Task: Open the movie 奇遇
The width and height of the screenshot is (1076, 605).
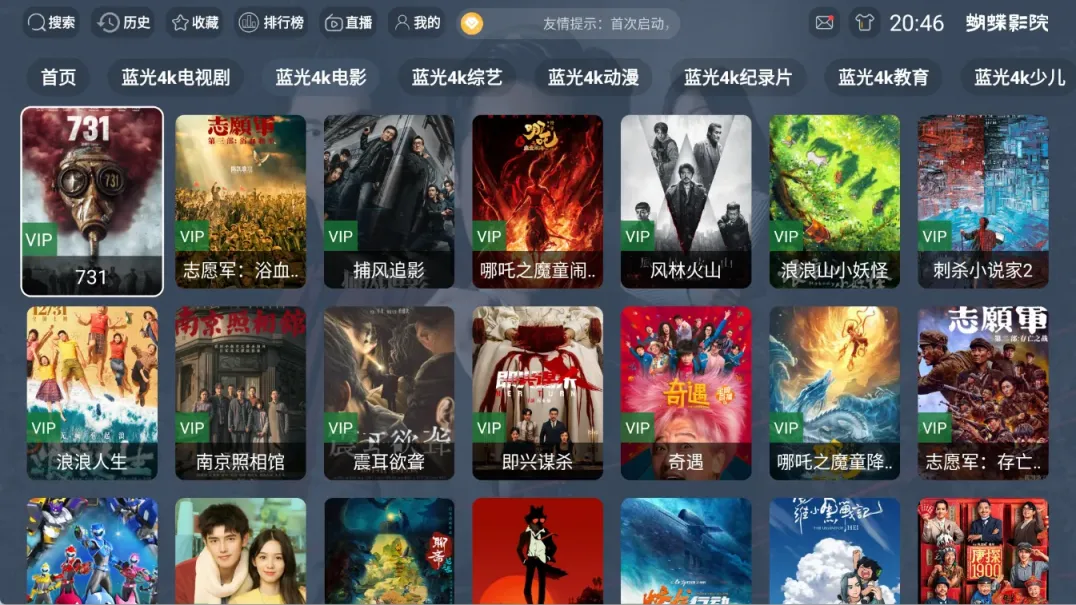Action: coord(685,392)
